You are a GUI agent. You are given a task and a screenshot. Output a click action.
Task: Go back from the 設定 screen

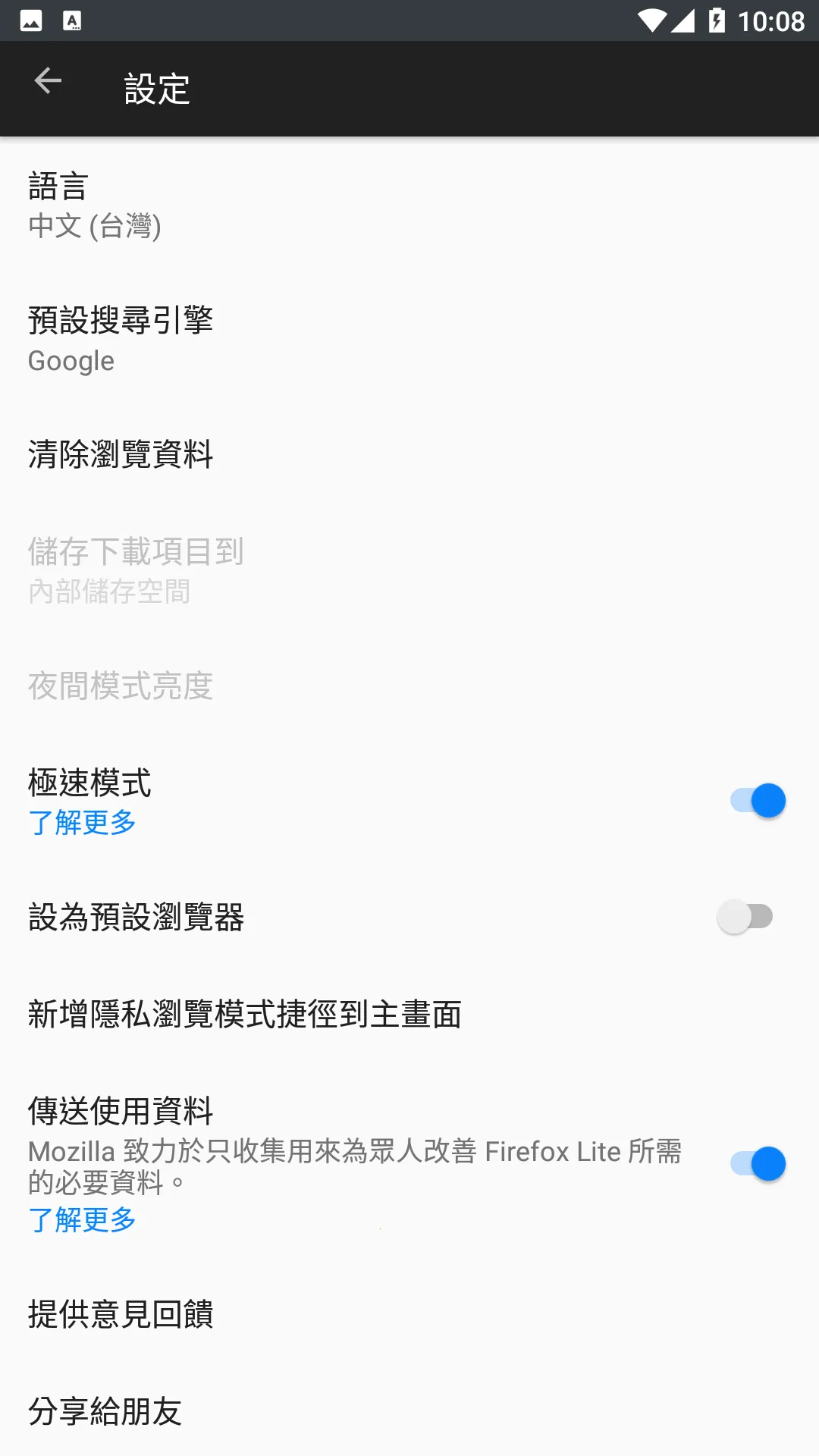tap(48, 81)
